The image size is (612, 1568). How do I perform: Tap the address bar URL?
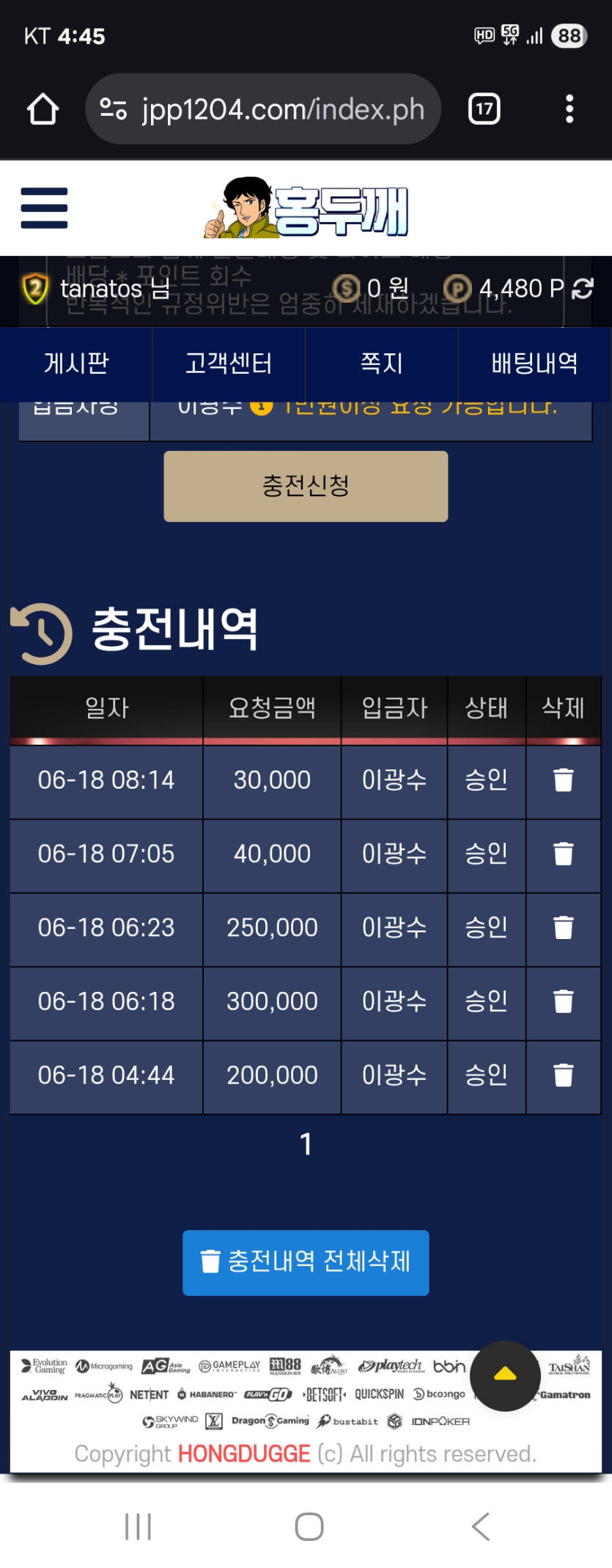[282, 109]
